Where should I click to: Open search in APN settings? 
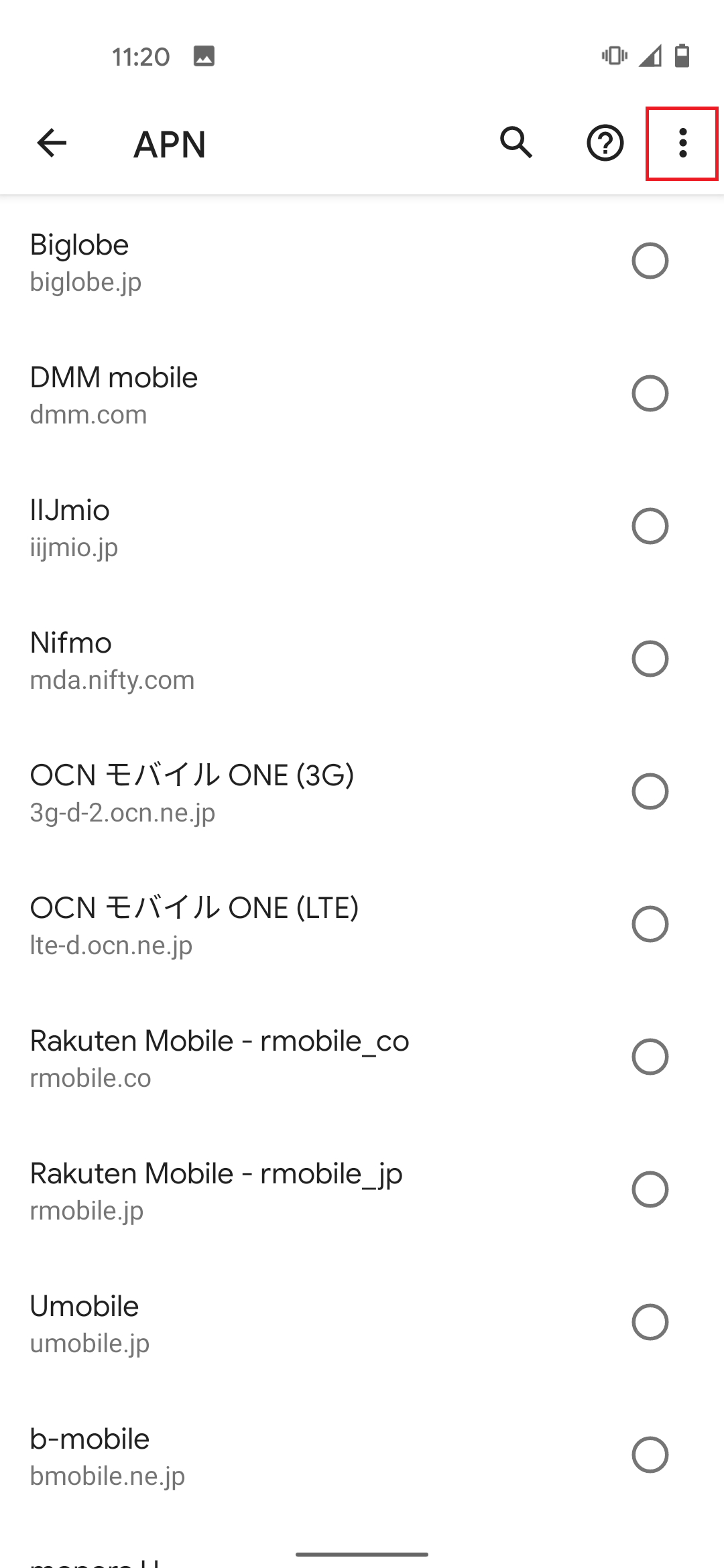516,143
